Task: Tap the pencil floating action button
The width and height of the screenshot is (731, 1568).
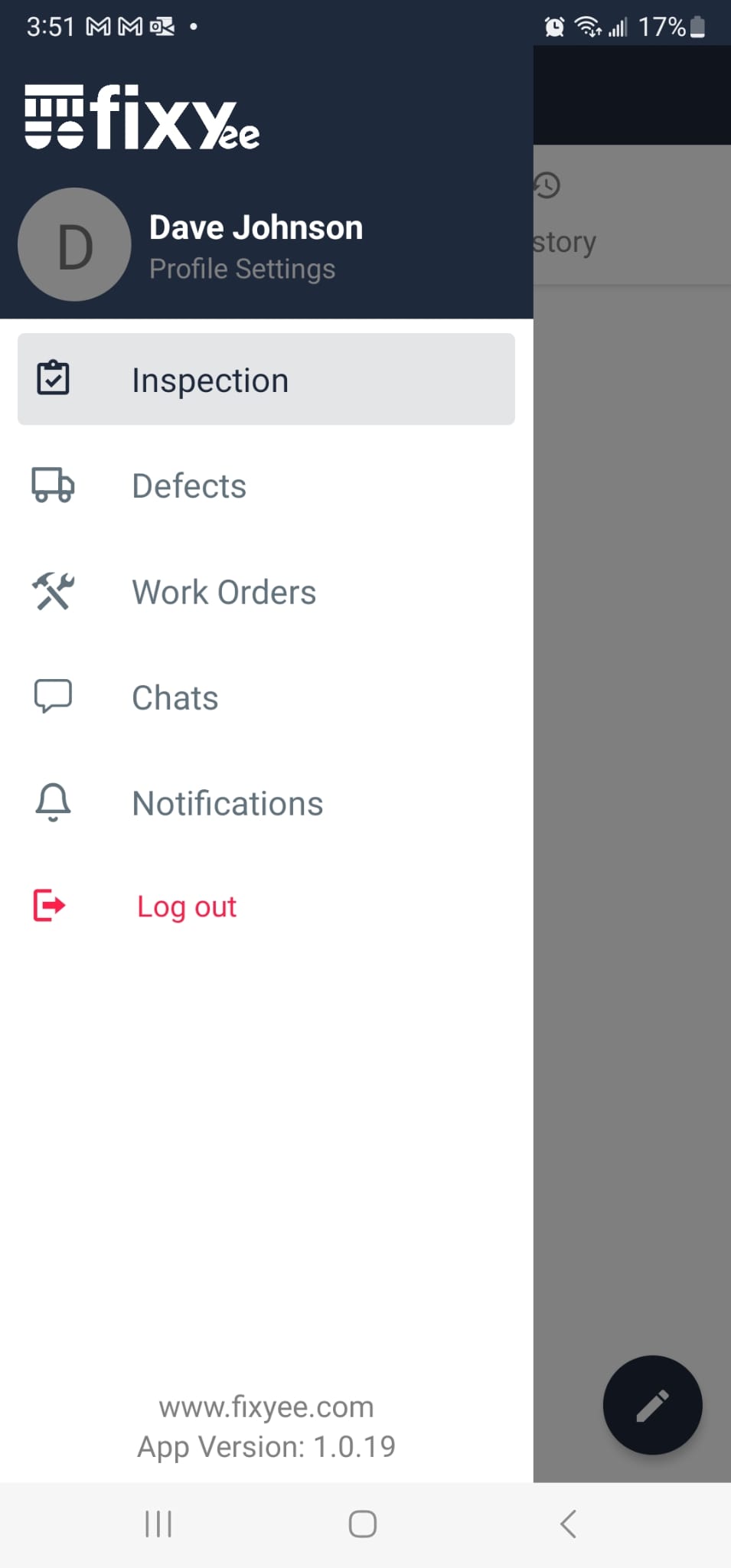Action: pos(652,1405)
